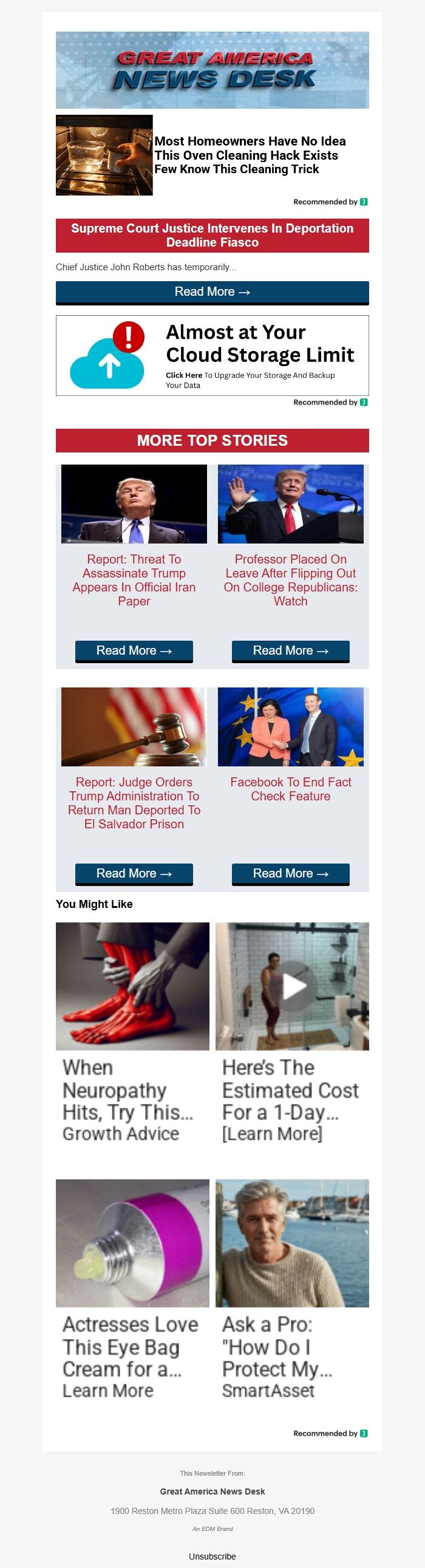Read more about Chief Justice John Roberts
Screen dimensions: 425x1568
click(x=212, y=292)
